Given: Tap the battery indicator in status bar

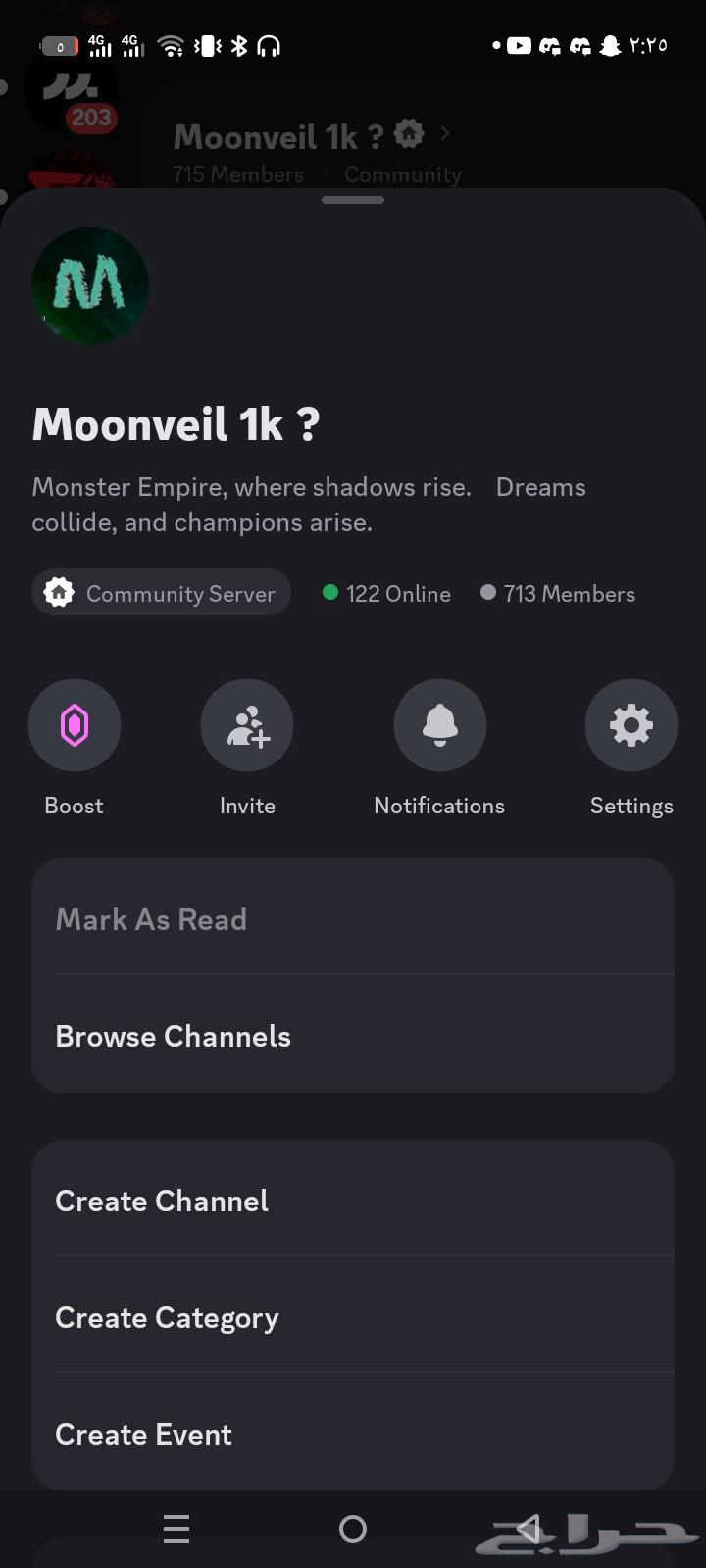Looking at the screenshot, I should point(61,43).
